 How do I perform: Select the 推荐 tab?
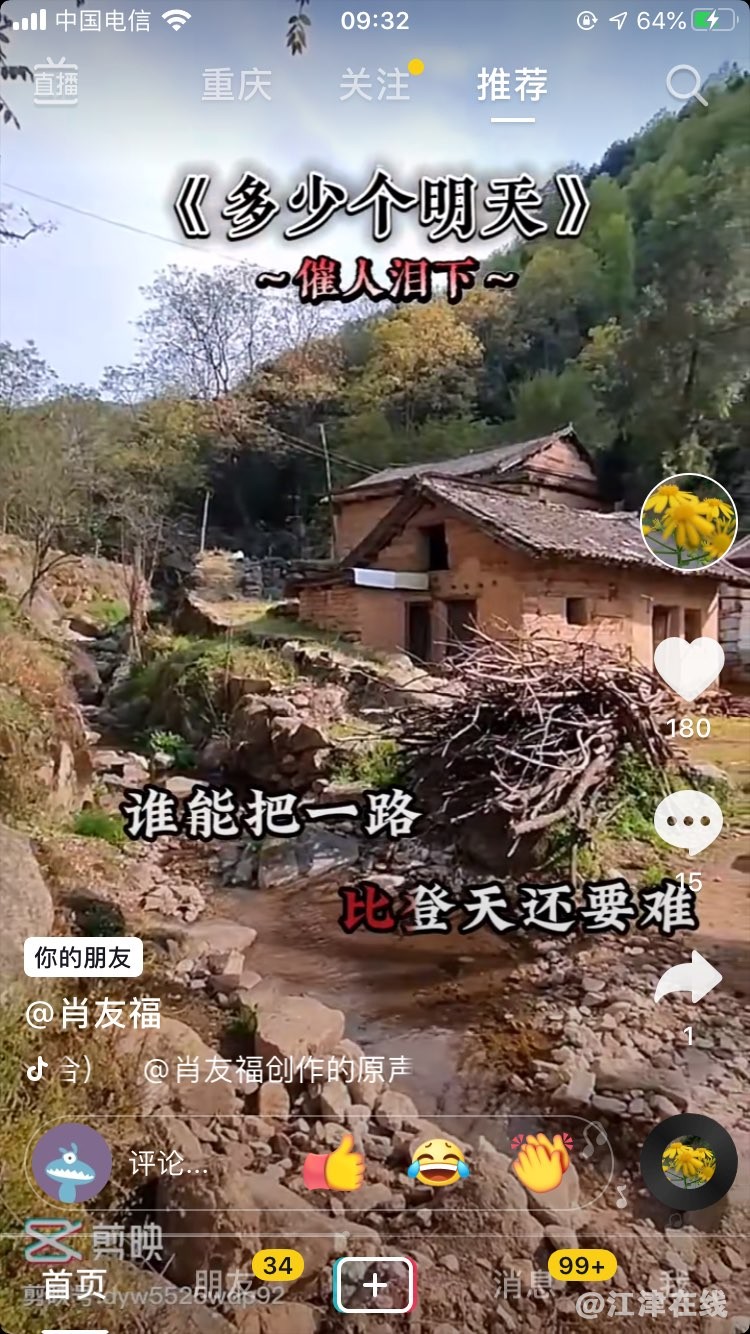tap(512, 85)
